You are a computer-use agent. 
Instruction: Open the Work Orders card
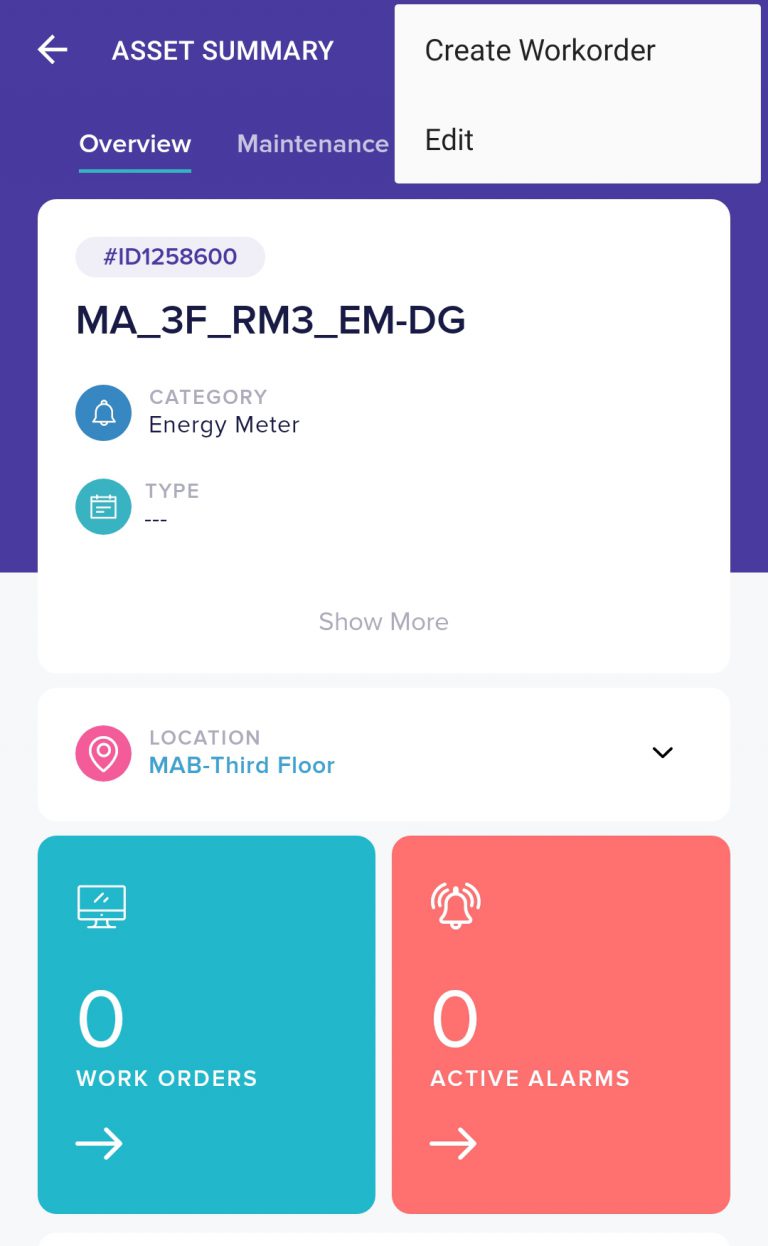click(206, 1024)
